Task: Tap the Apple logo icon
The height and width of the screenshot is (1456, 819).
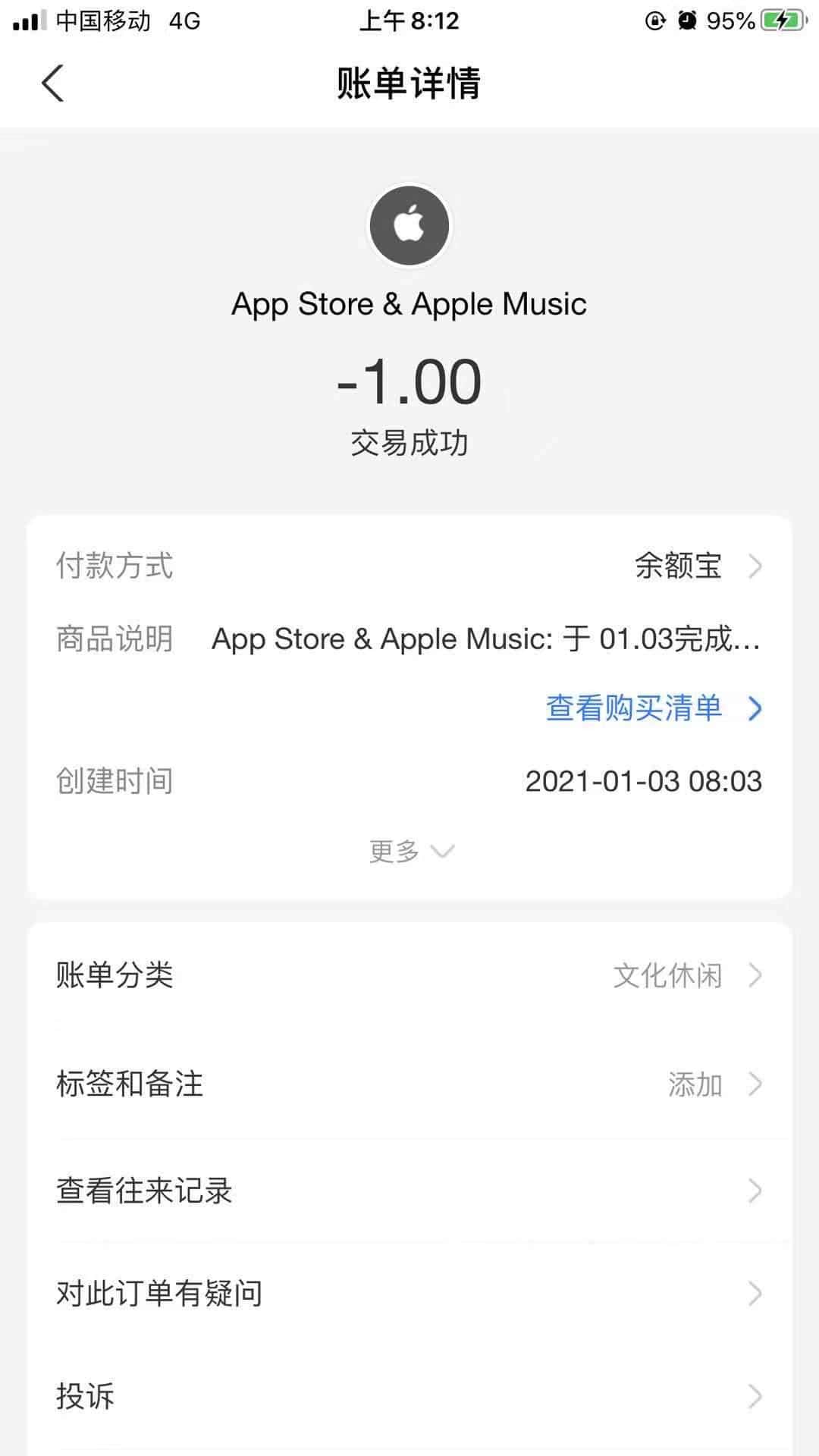Action: coord(409,224)
